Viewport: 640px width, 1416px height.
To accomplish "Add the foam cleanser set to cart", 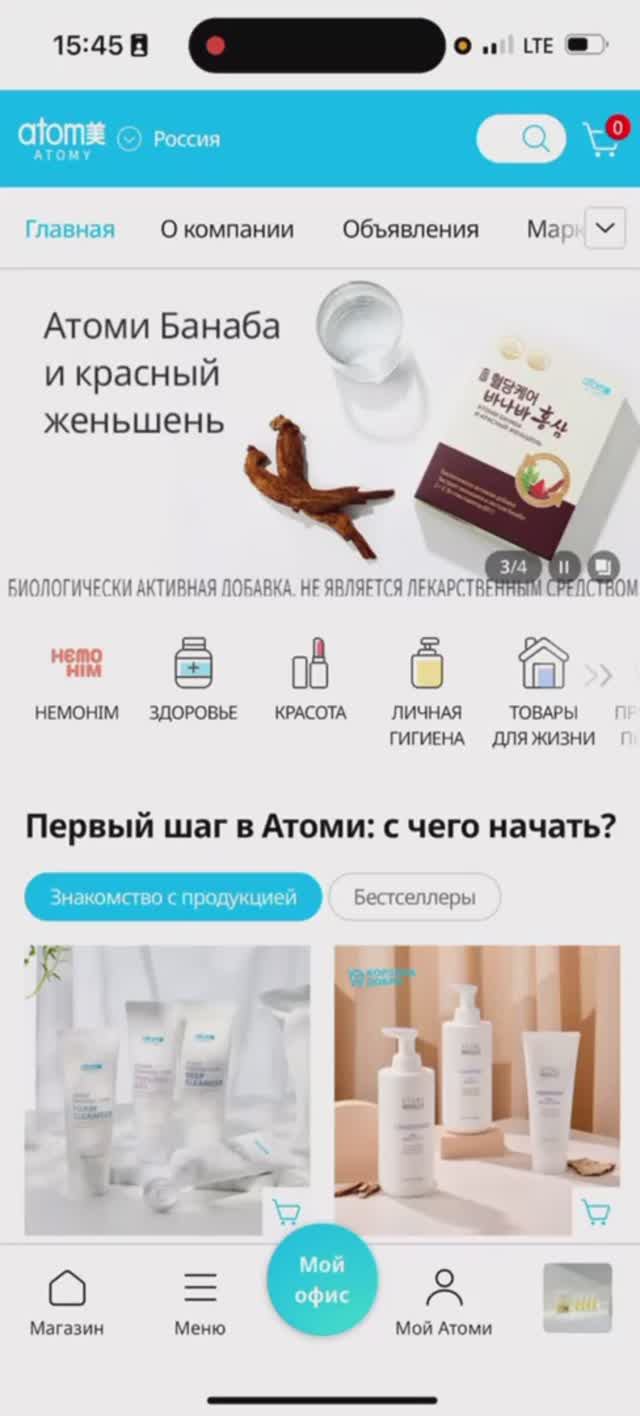I will 287,1213.
